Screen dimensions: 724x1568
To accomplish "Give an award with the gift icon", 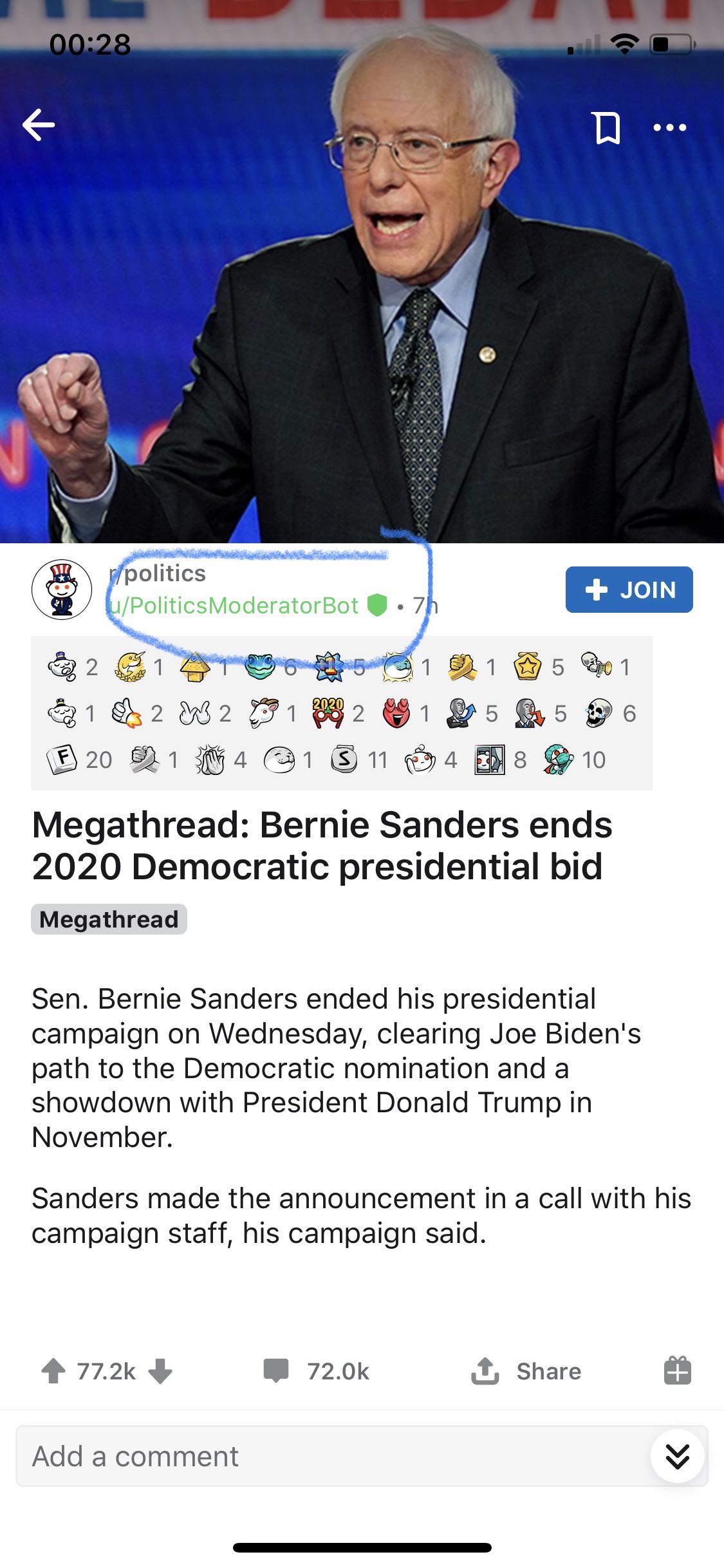I will click(x=677, y=1370).
